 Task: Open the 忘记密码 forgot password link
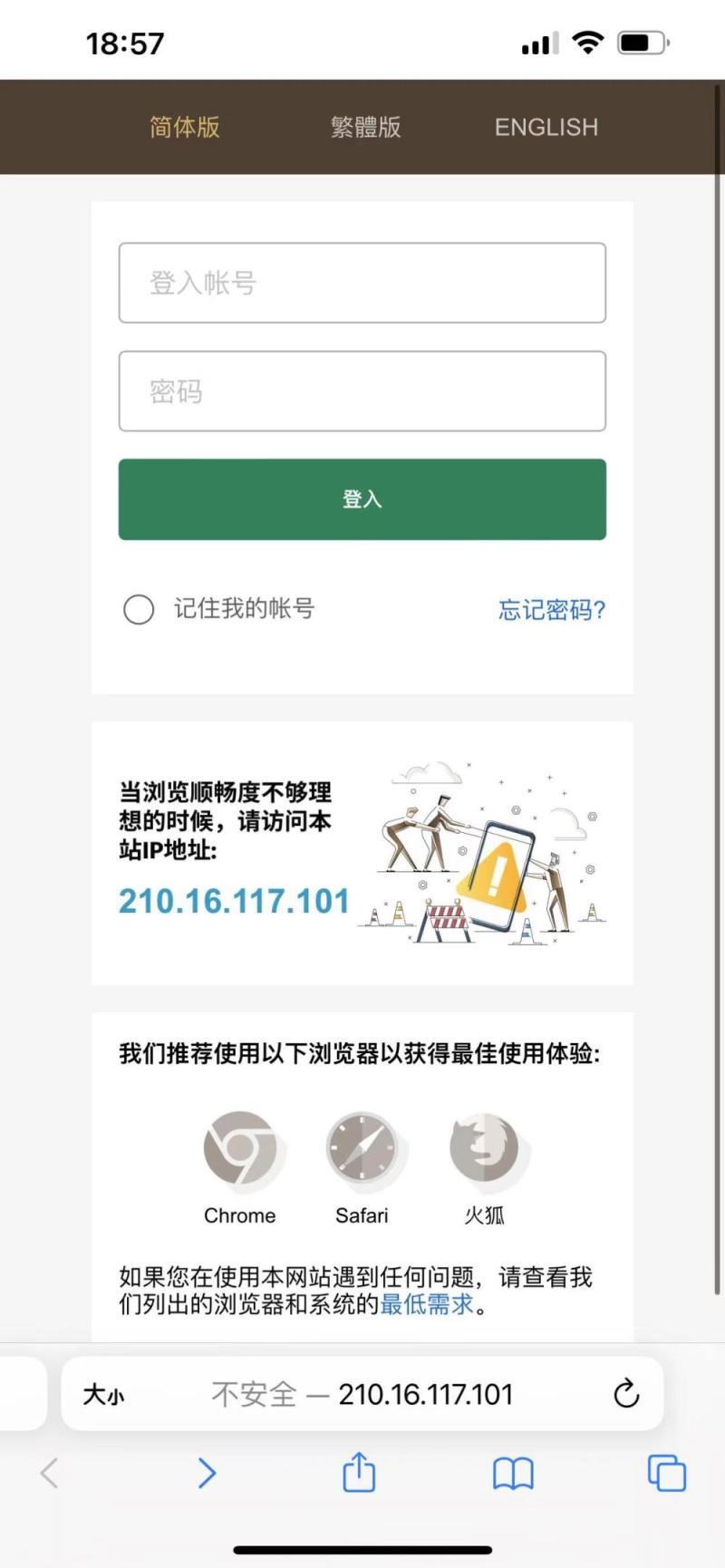coord(550,610)
